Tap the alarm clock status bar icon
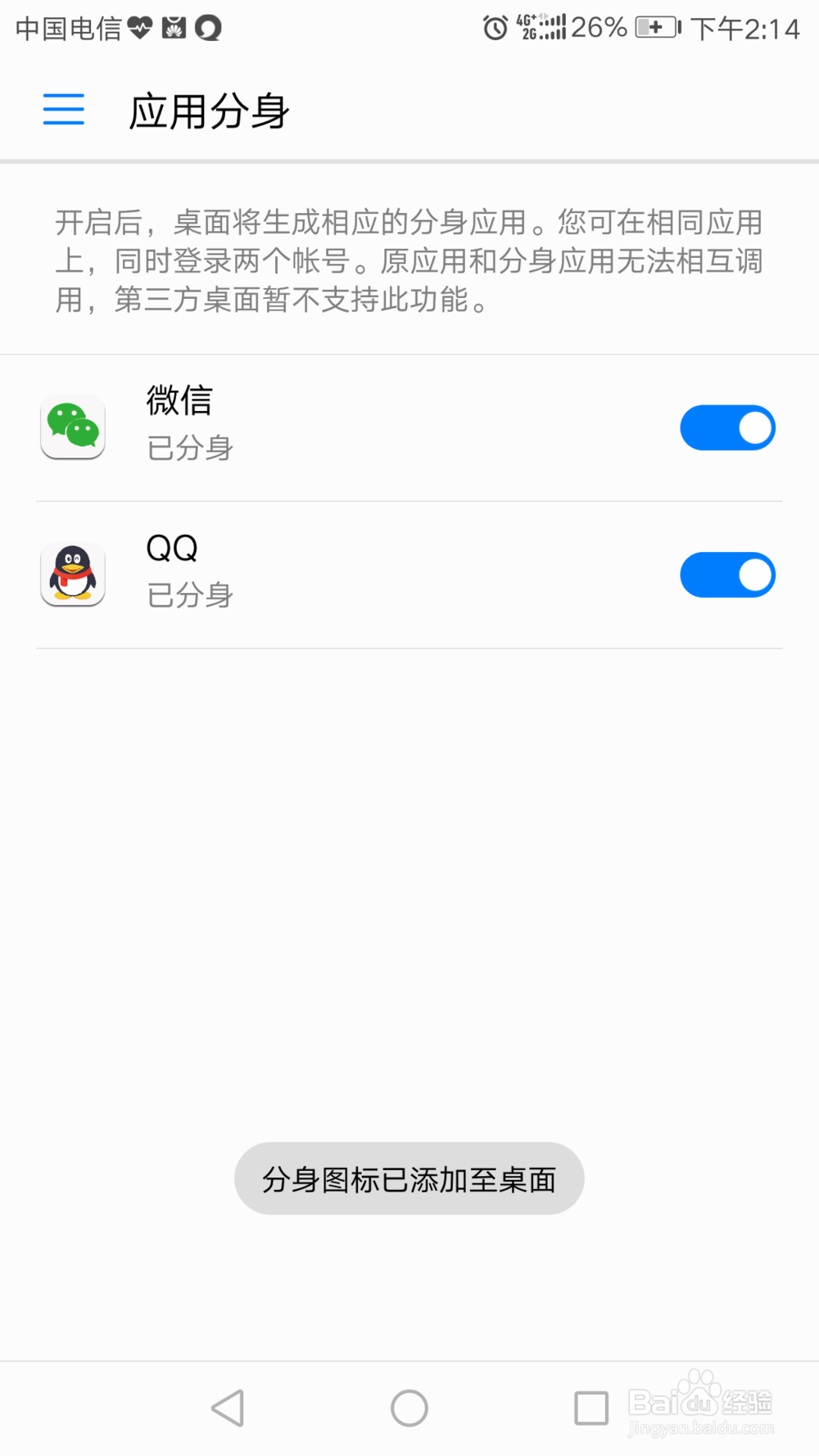 point(494,27)
